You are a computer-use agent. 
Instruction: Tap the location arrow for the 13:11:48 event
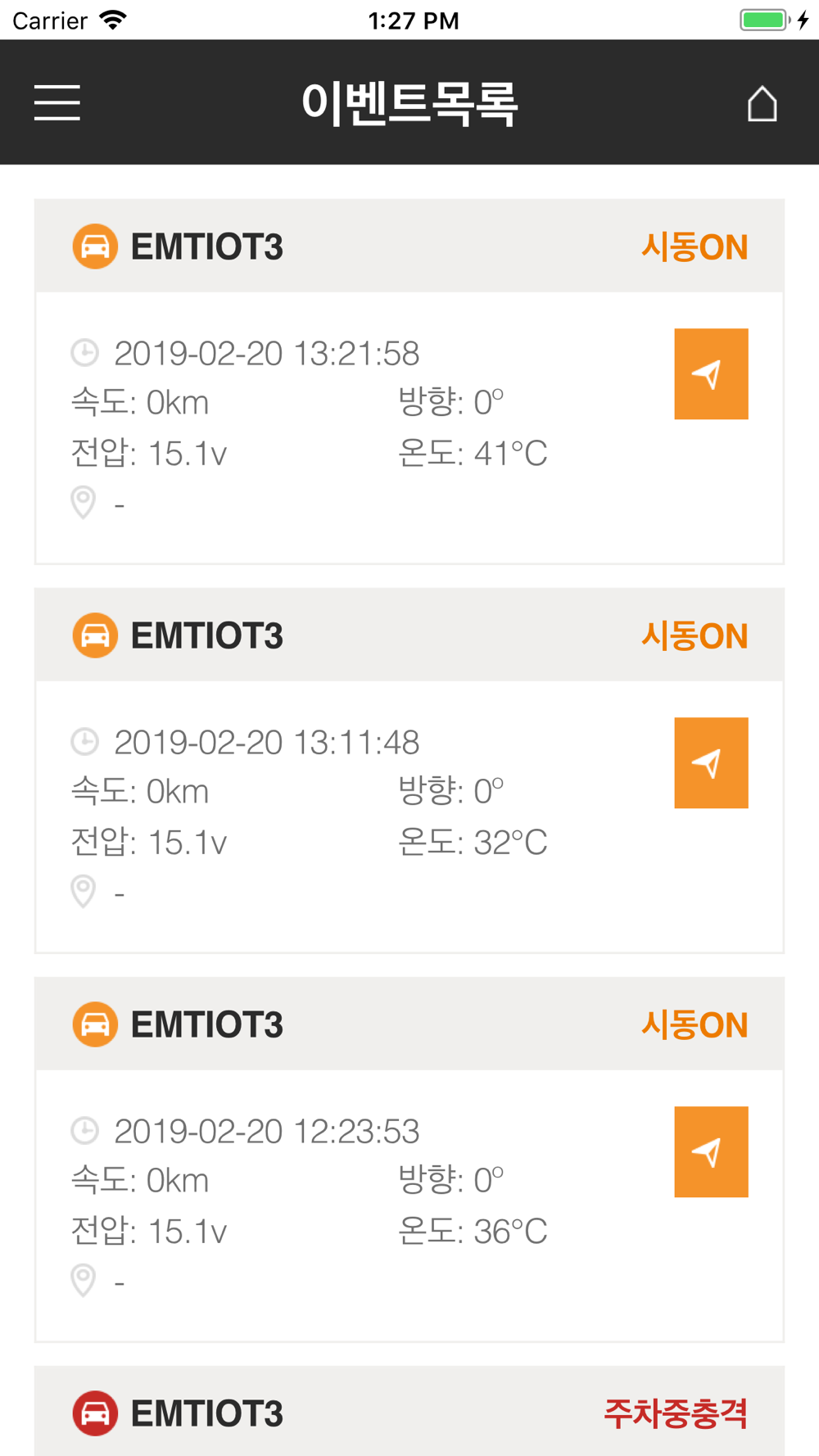point(711,763)
